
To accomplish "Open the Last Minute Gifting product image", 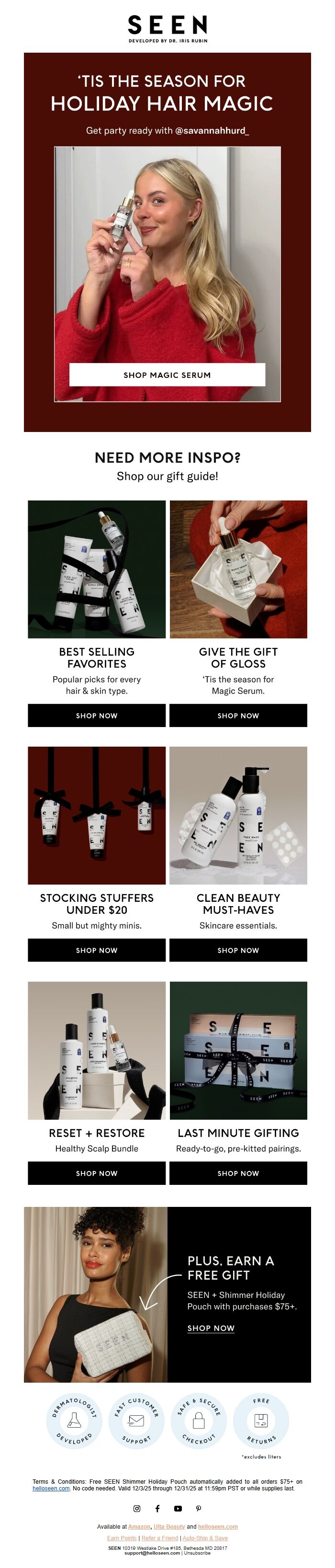I will click(x=238, y=1050).
